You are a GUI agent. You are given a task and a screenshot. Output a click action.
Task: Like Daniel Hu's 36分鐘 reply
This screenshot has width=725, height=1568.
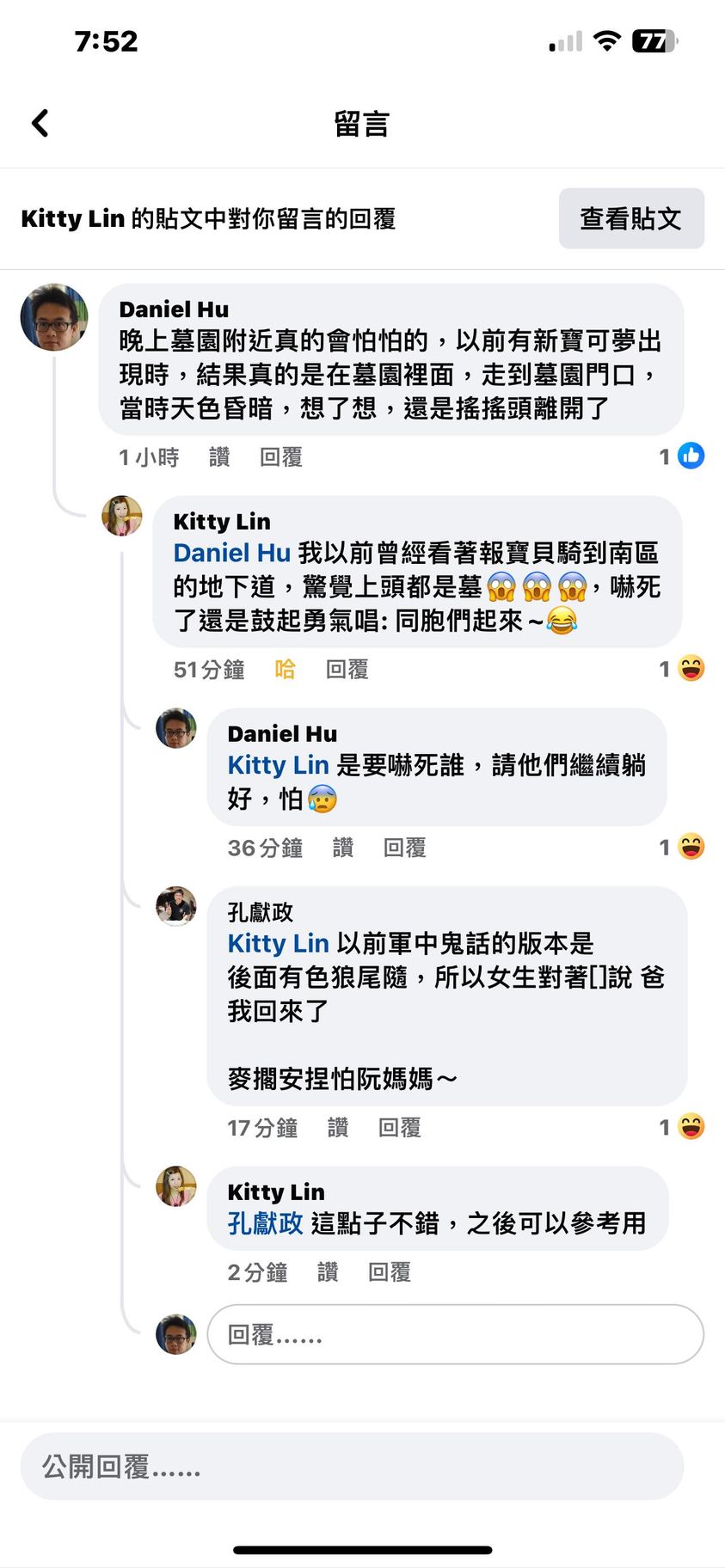[342, 848]
